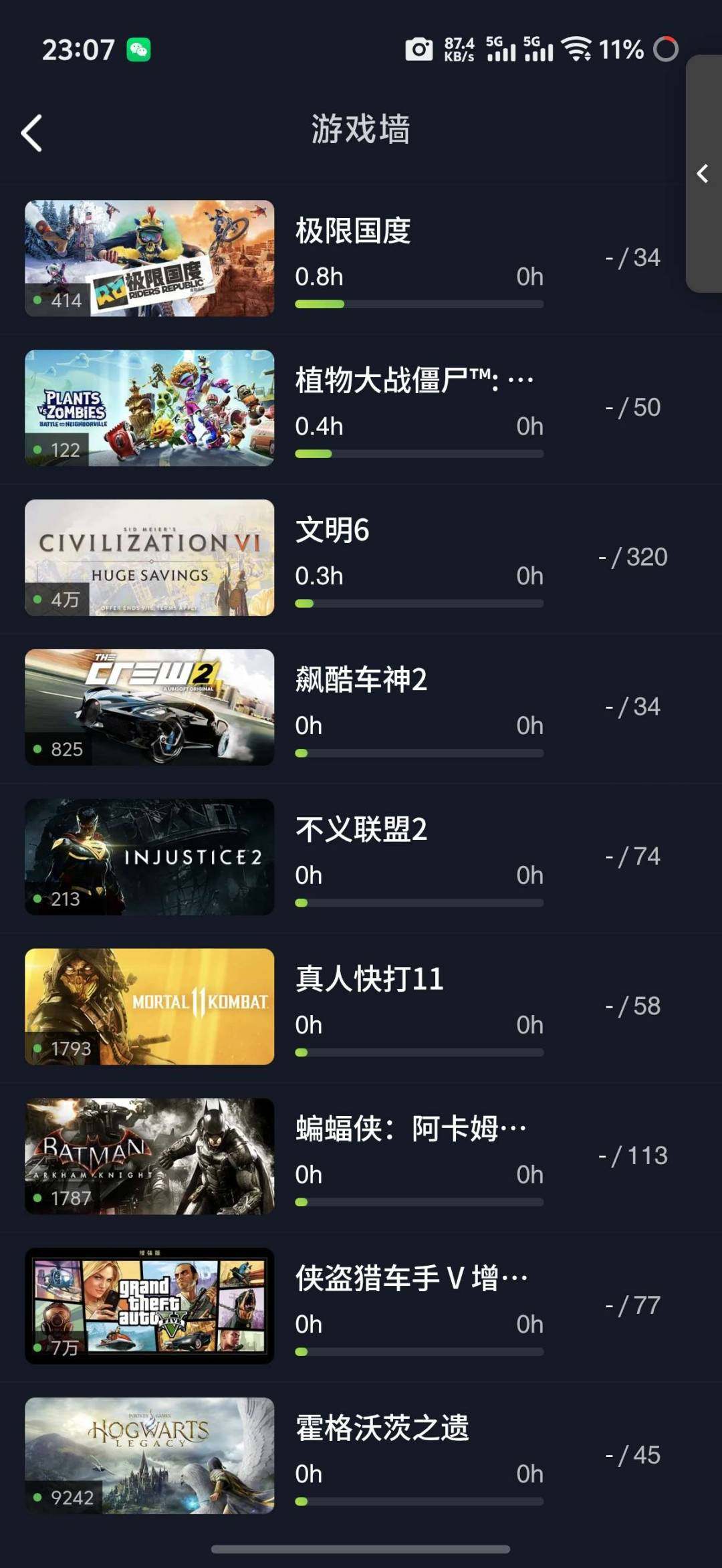
Task: Tap the player count 1787 on Batman card
Action: [x=67, y=1199]
